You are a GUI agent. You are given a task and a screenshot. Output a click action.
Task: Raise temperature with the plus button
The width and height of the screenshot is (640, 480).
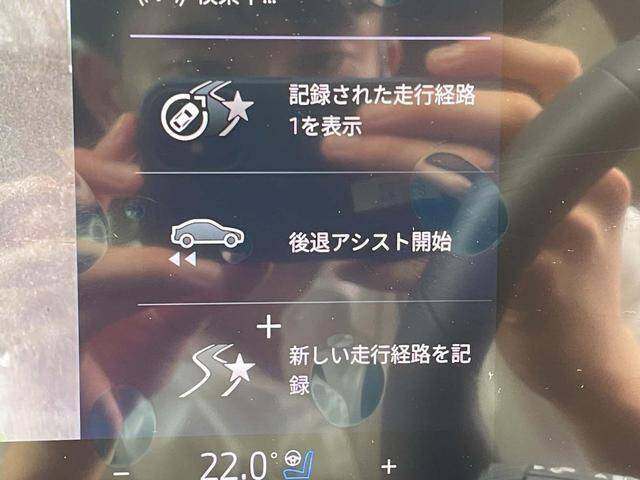pyautogui.click(x=389, y=466)
